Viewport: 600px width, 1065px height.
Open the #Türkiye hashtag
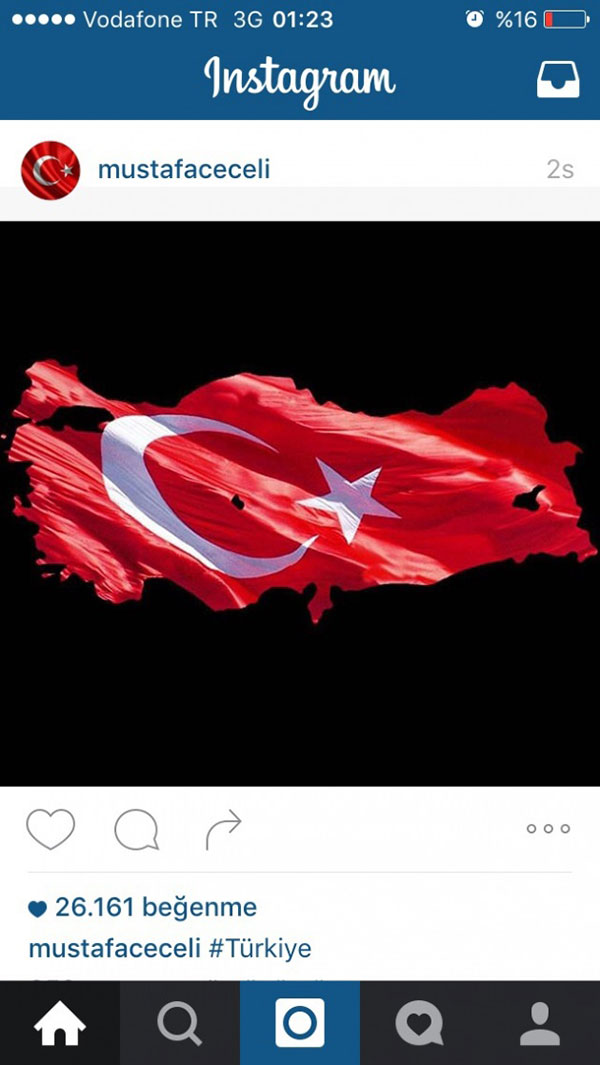click(x=260, y=948)
